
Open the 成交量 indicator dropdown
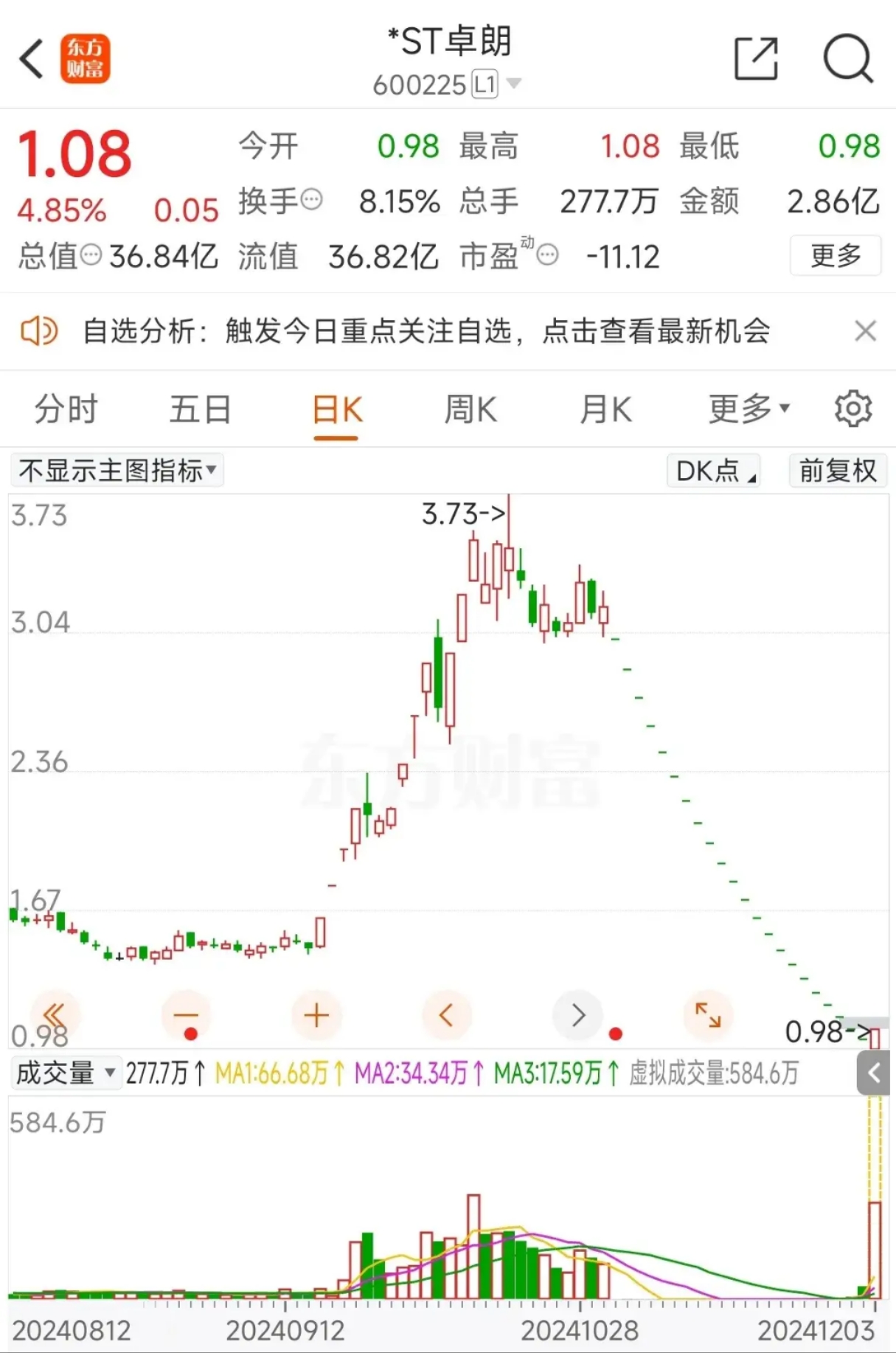coord(66,1073)
